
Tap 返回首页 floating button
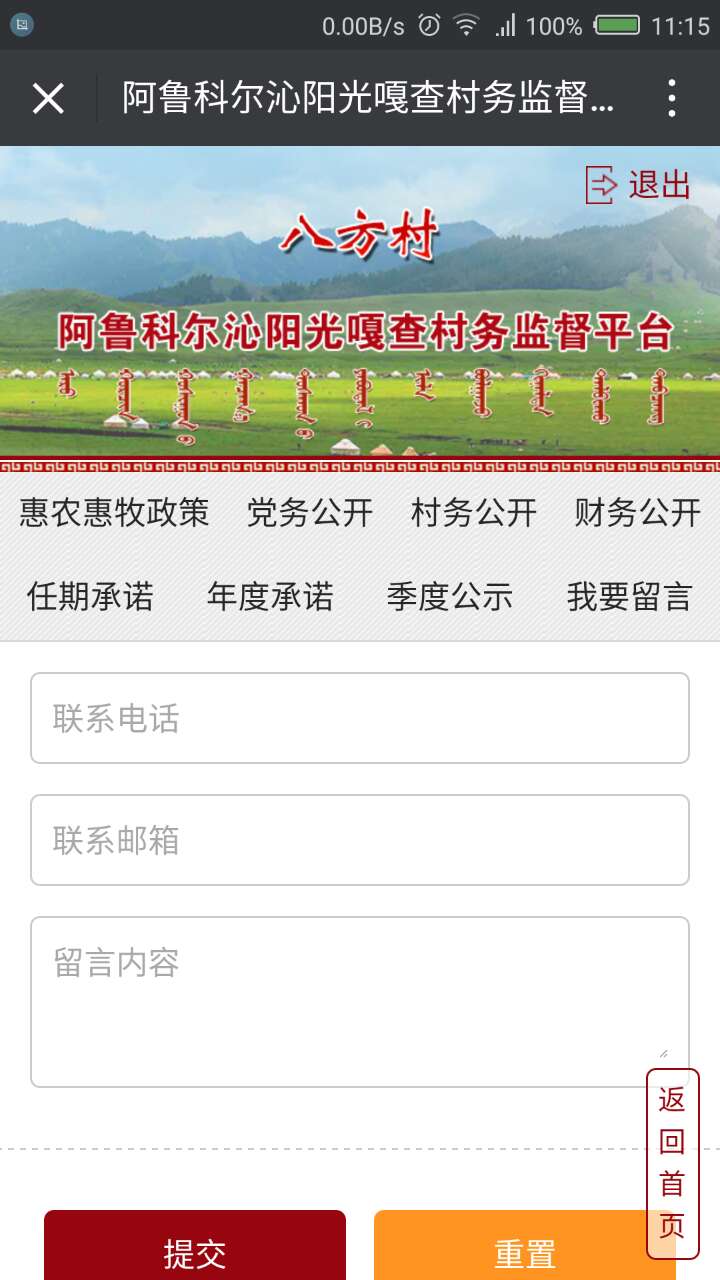(x=672, y=1163)
